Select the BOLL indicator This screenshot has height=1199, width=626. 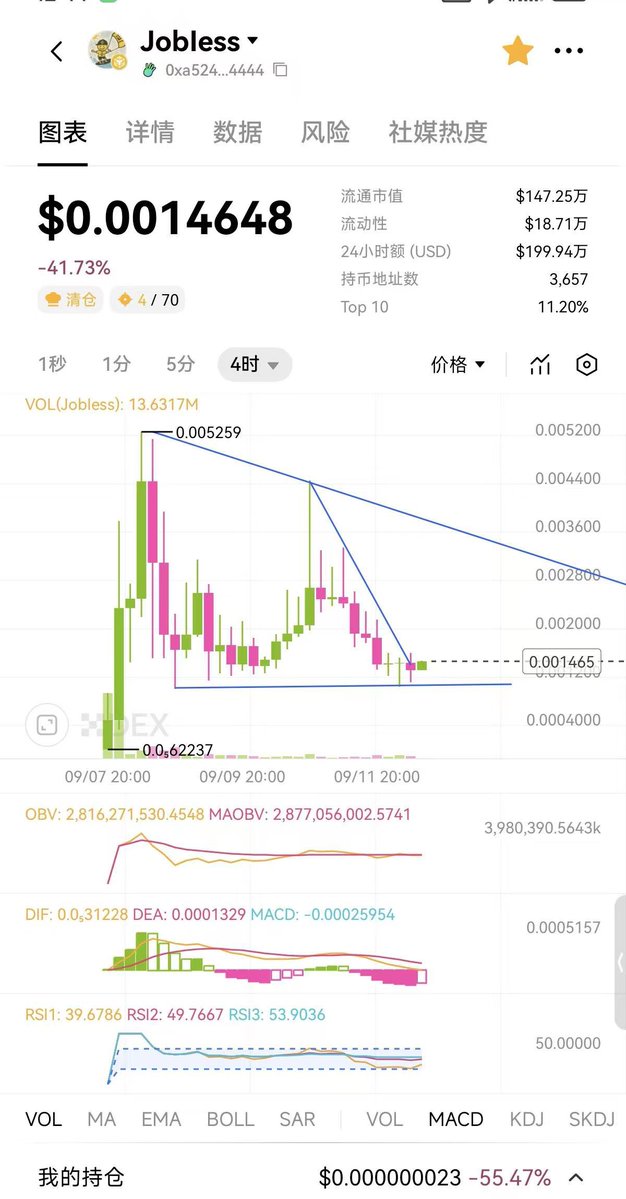tap(230, 1119)
